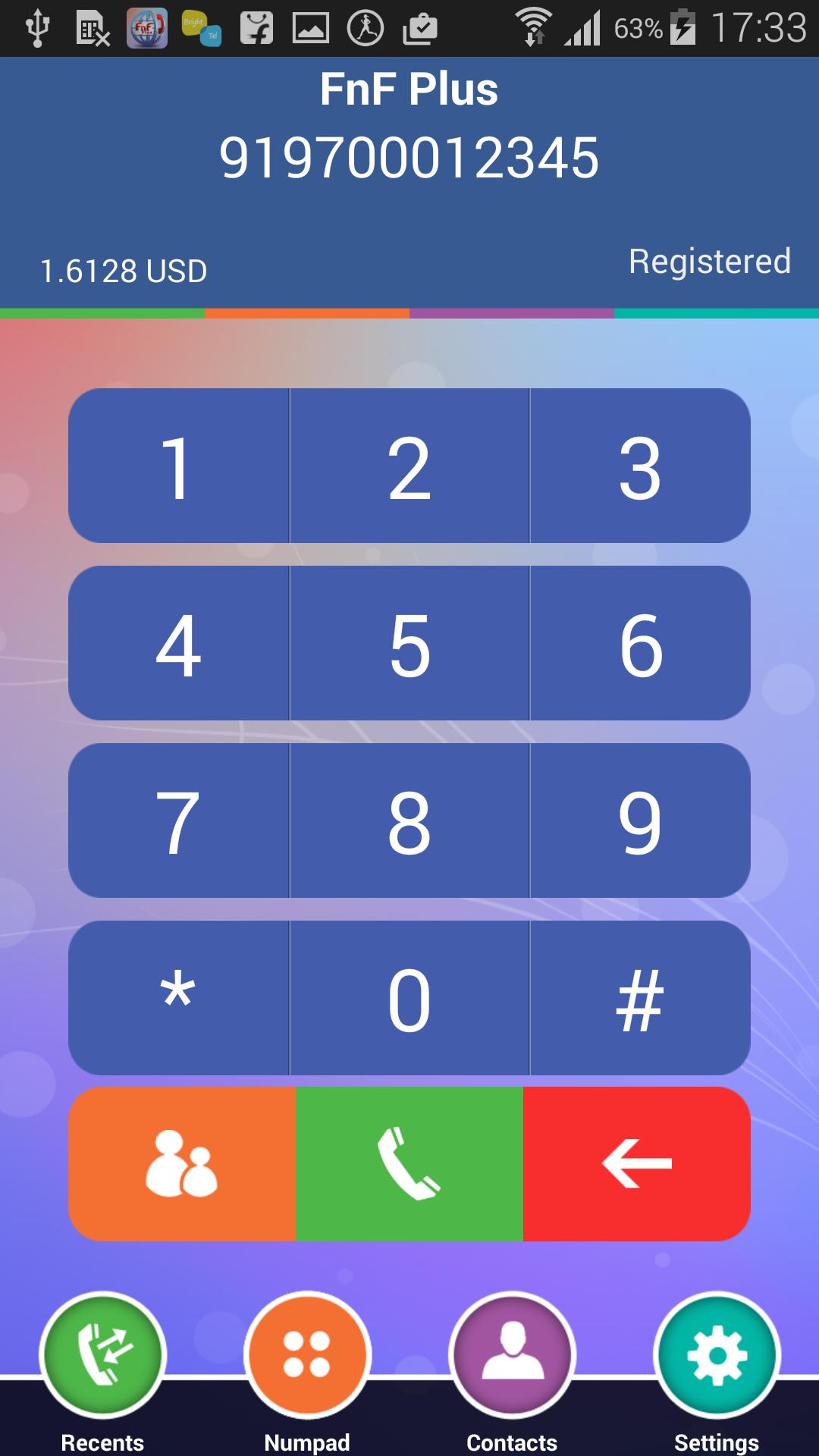Screen dimensions: 819x1456
Task: Enter digit 9
Action: point(640,821)
